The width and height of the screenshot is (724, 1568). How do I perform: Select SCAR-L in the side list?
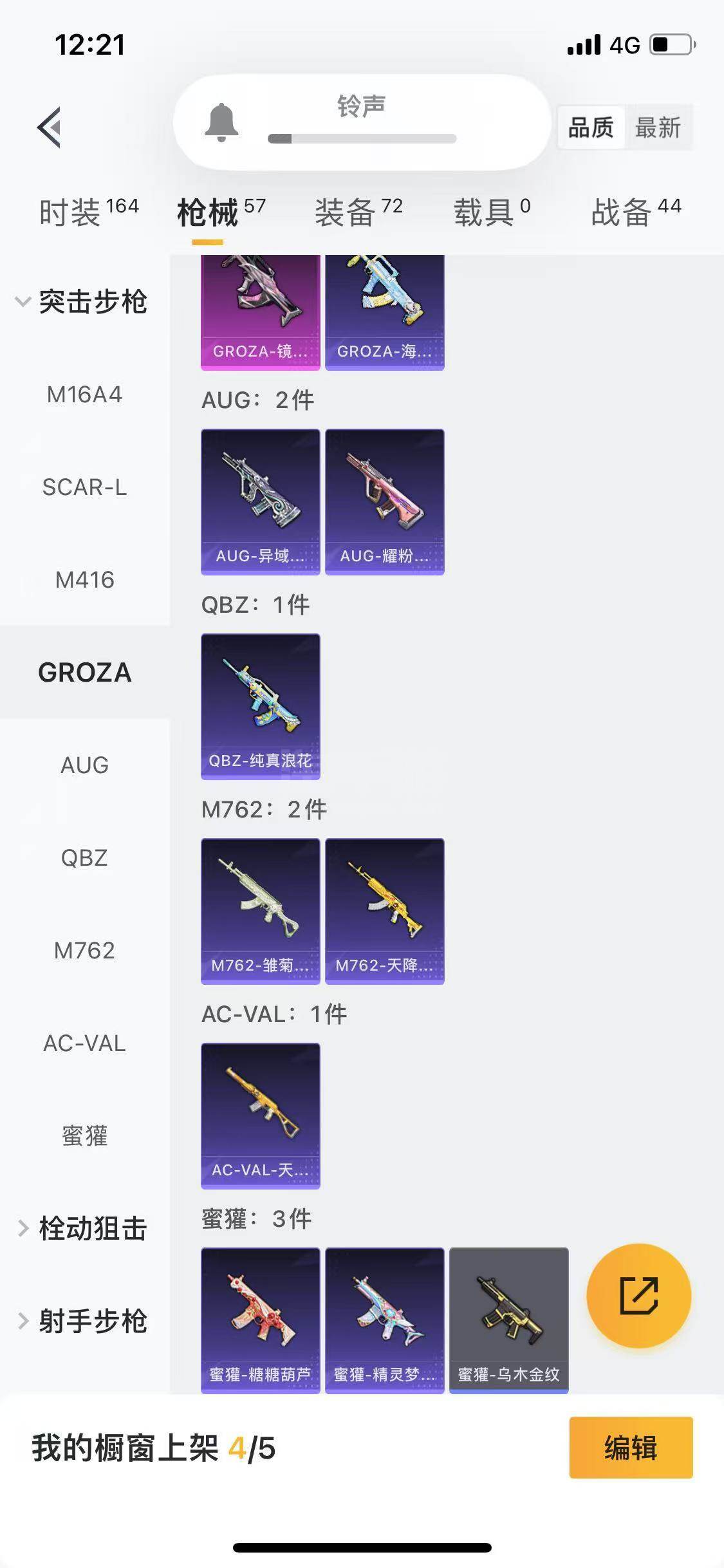(84, 487)
